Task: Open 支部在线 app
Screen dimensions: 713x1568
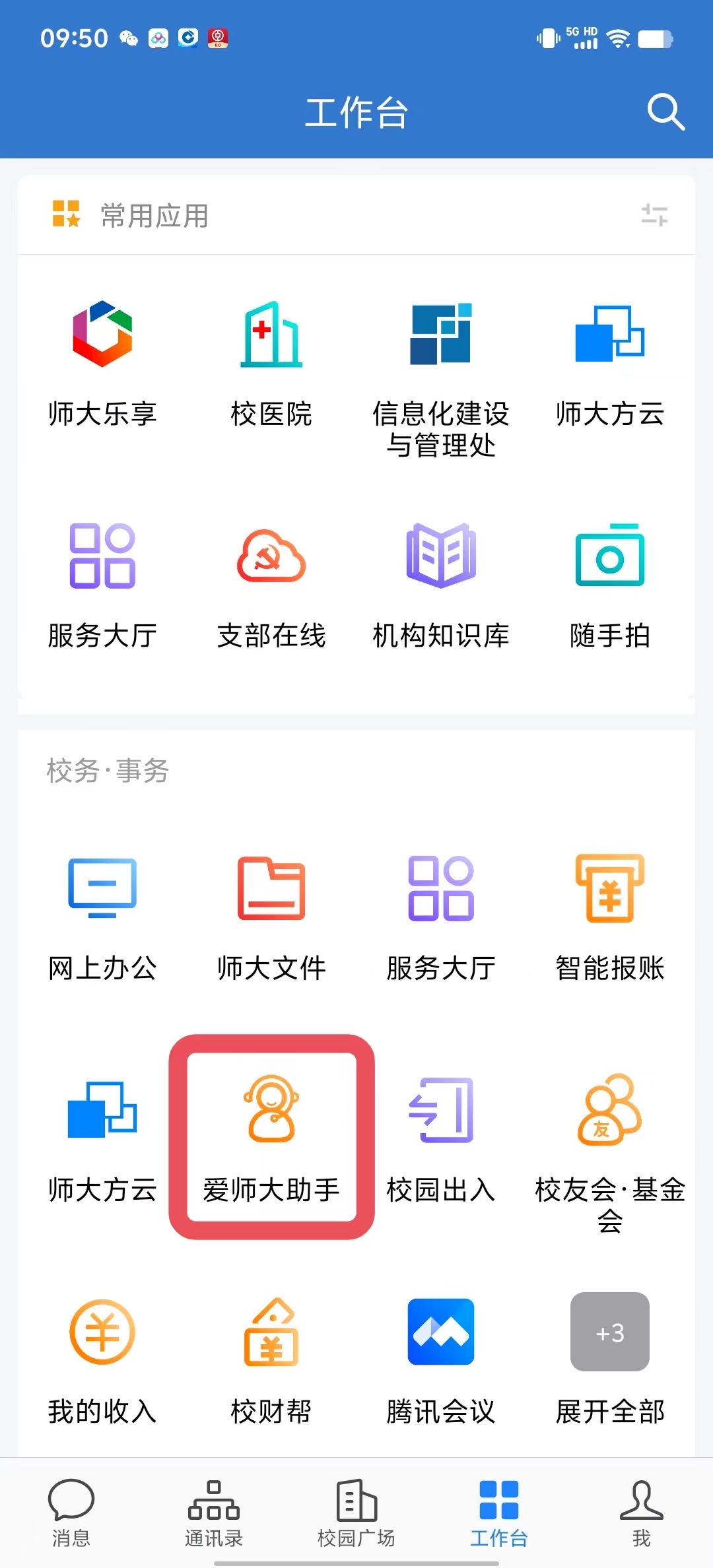Action: (x=271, y=585)
